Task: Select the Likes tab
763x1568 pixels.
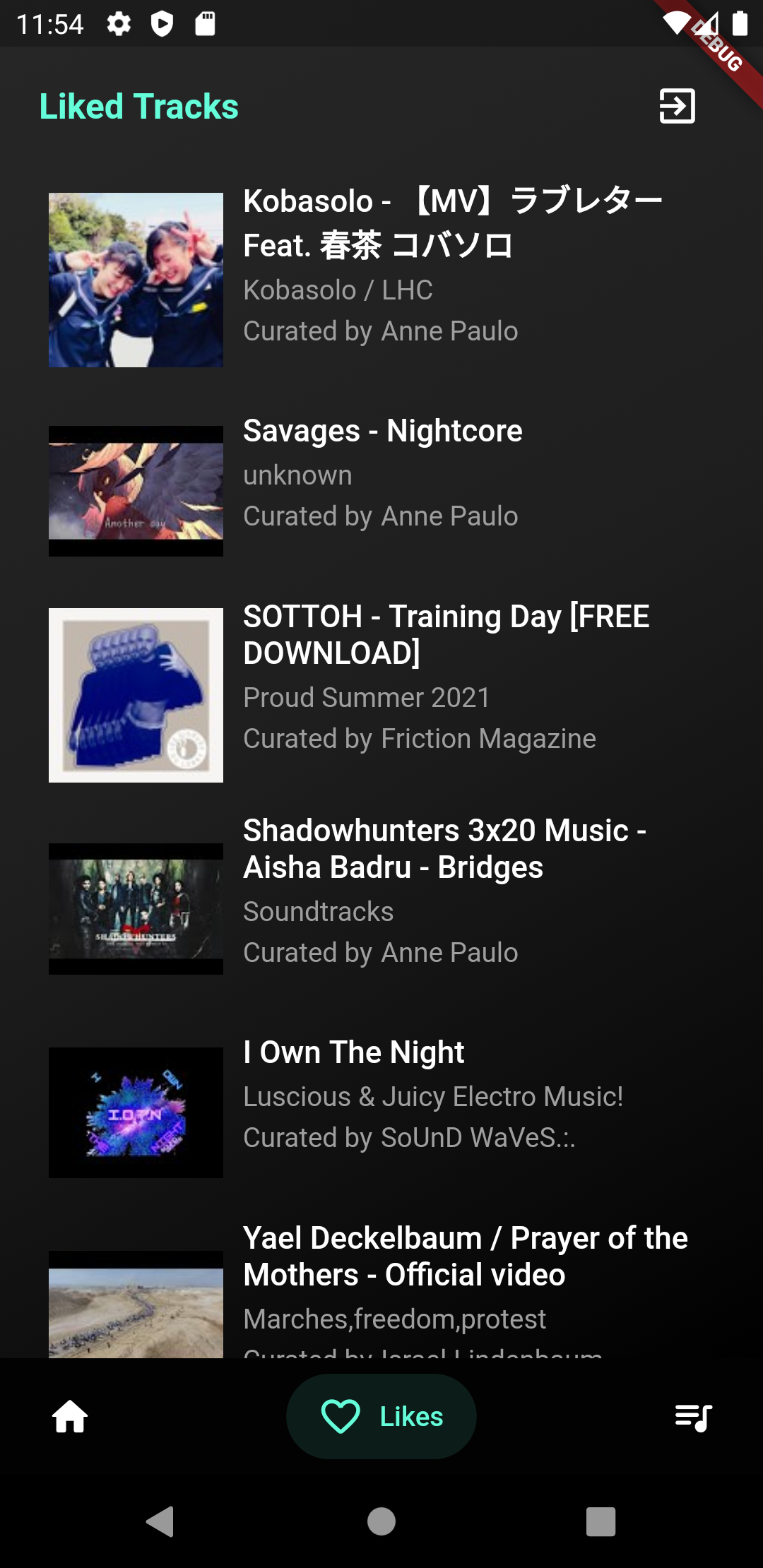Action: point(381,1416)
